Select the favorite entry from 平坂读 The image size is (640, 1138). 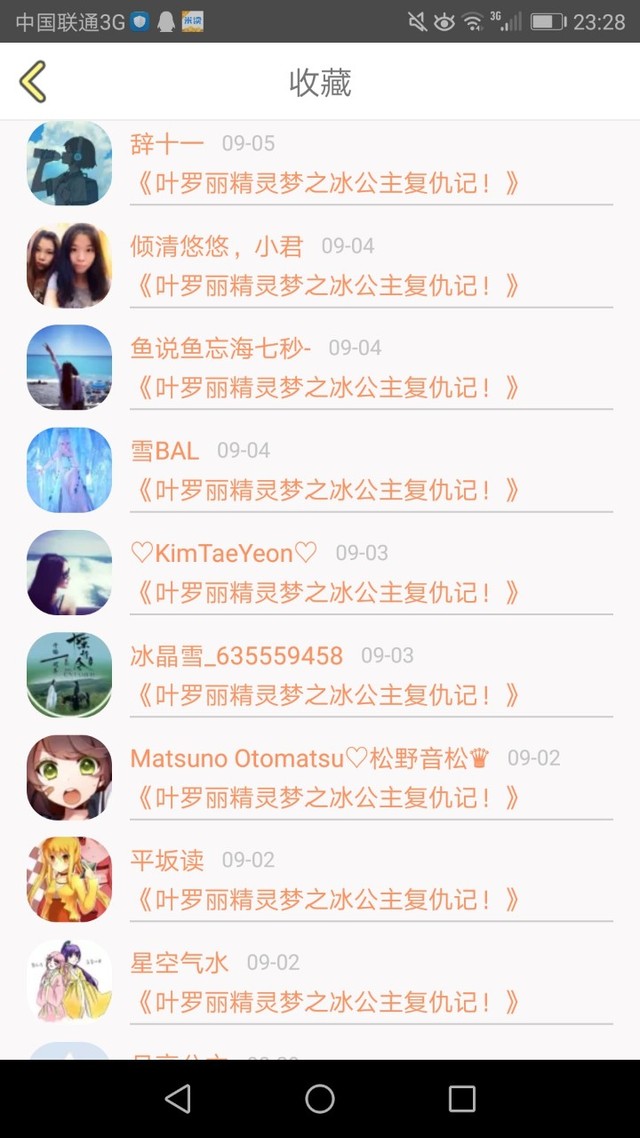(x=325, y=899)
